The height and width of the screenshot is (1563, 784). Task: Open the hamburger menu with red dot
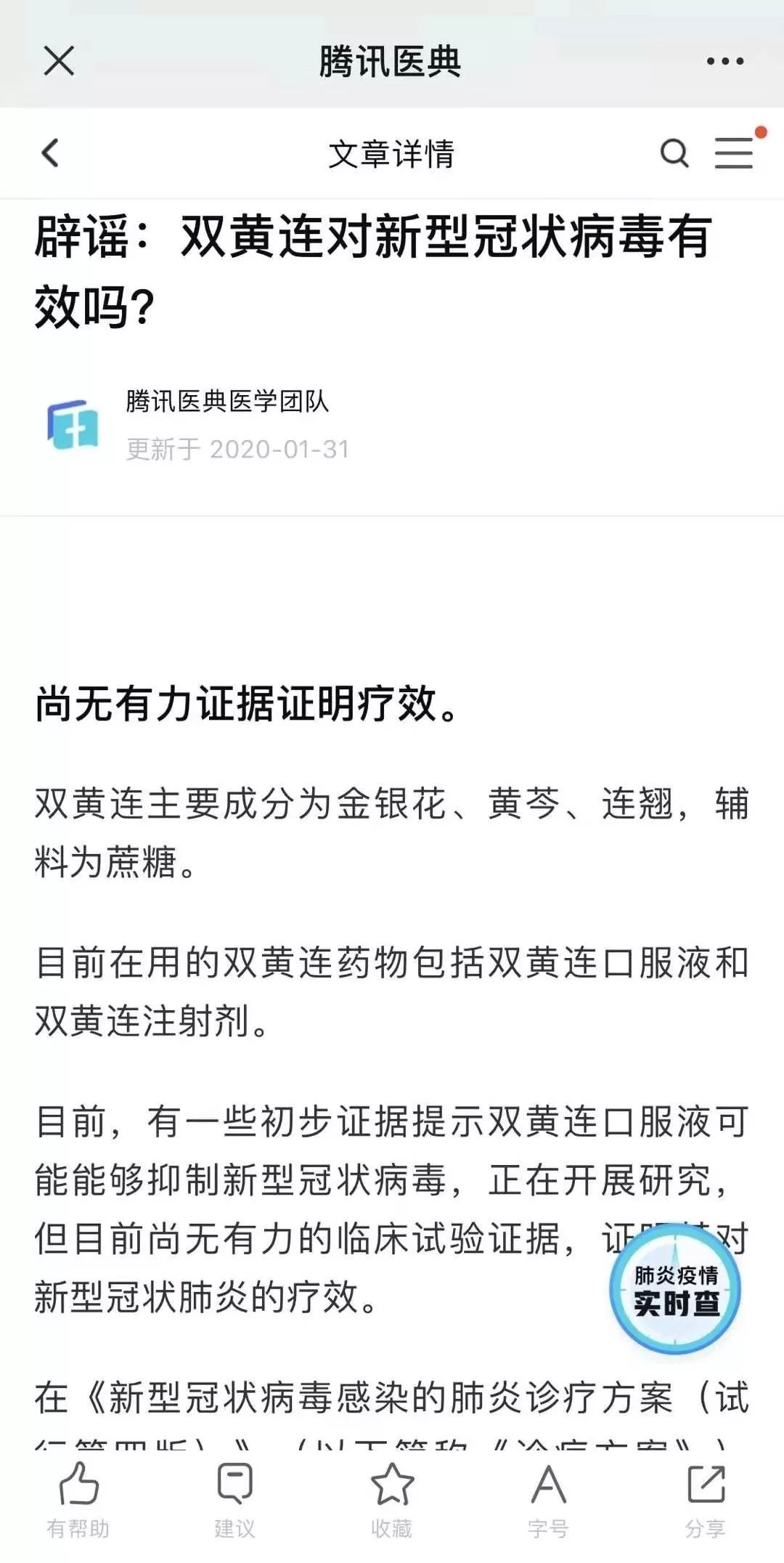point(734,153)
